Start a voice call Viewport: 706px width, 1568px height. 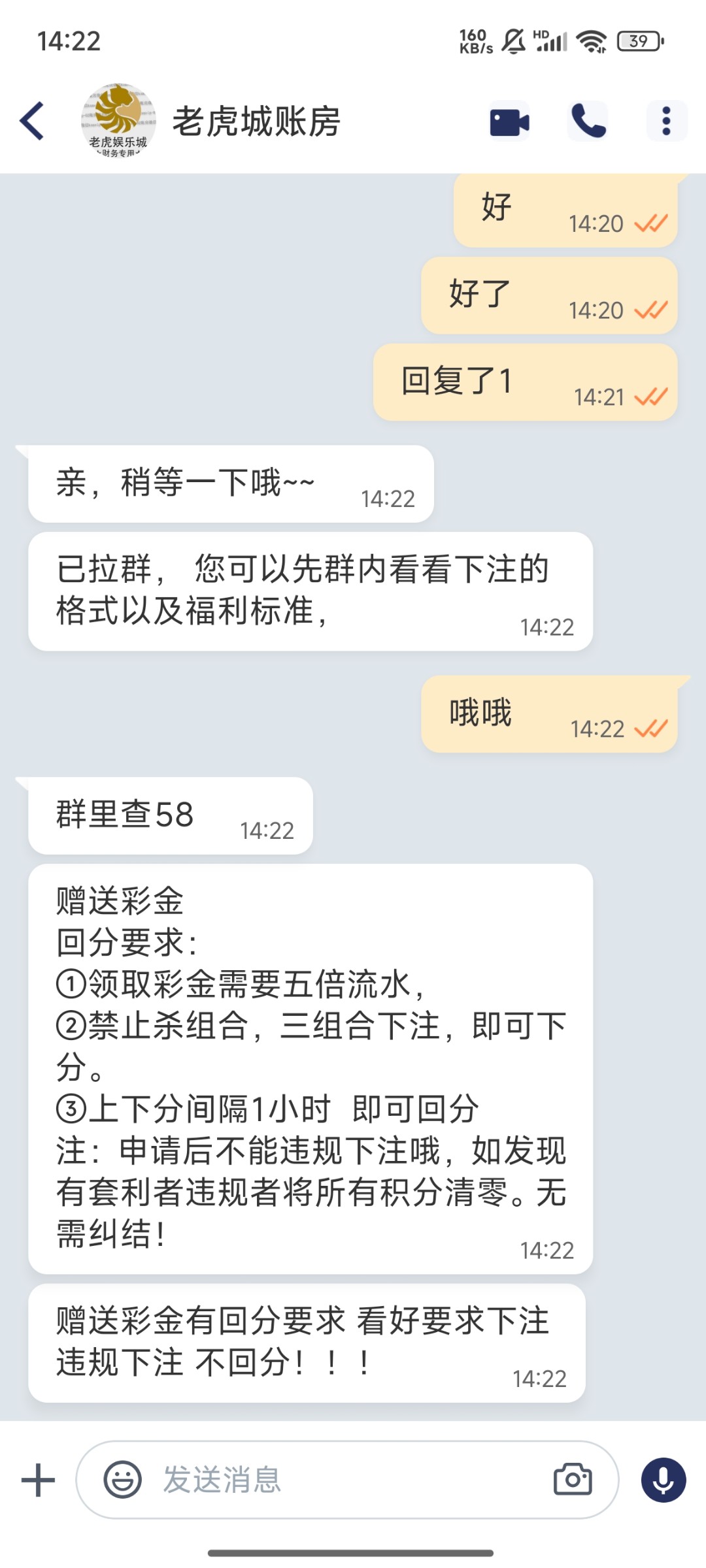pyautogui.click(x=588, y=122)
